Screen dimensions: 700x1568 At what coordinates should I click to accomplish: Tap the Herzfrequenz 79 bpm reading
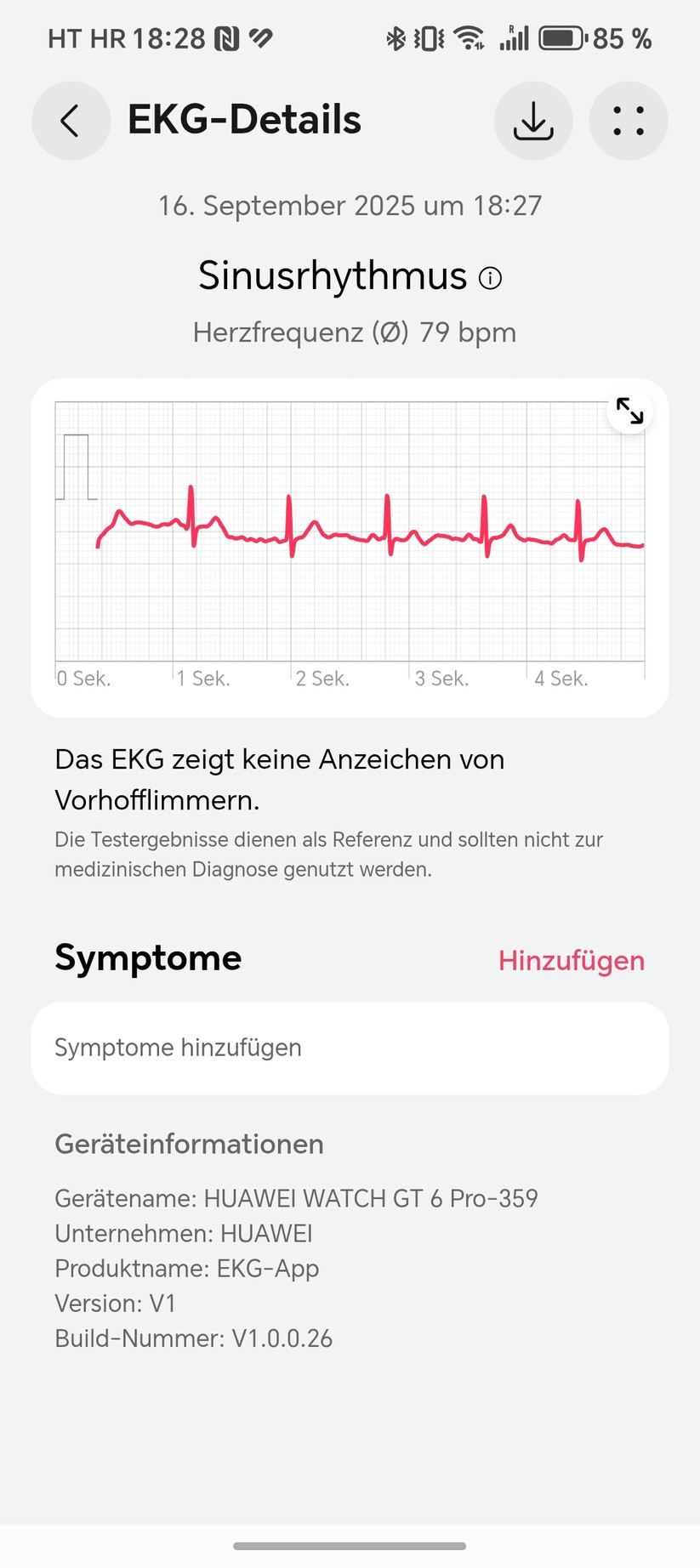353,332
